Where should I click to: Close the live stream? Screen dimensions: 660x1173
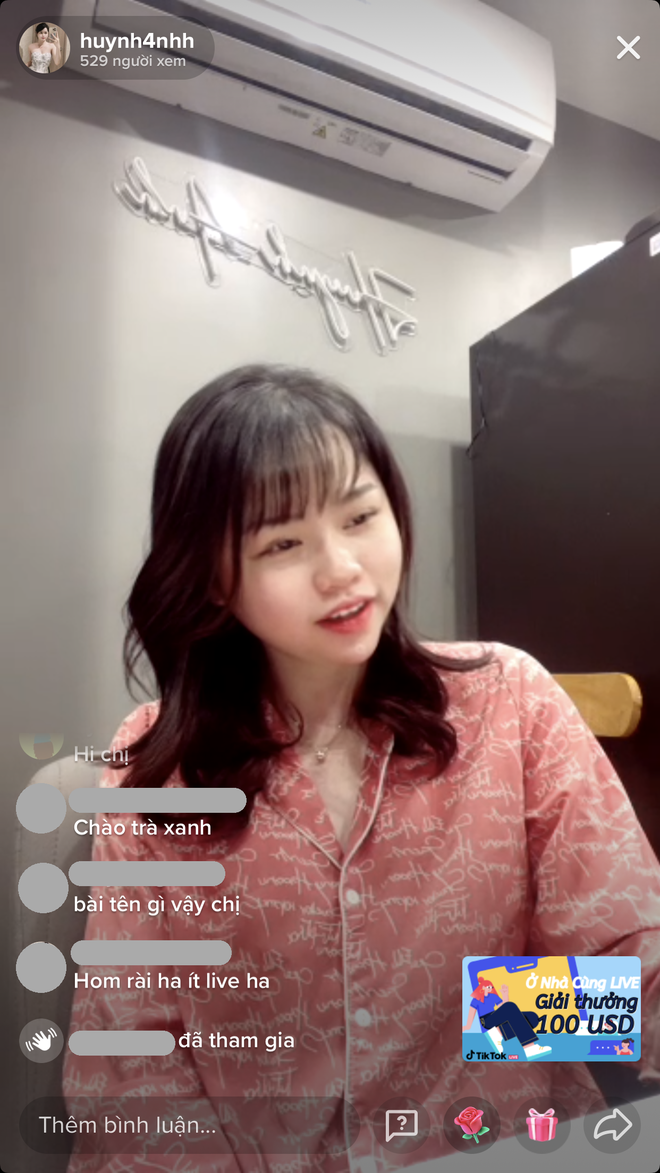(628, 47)
